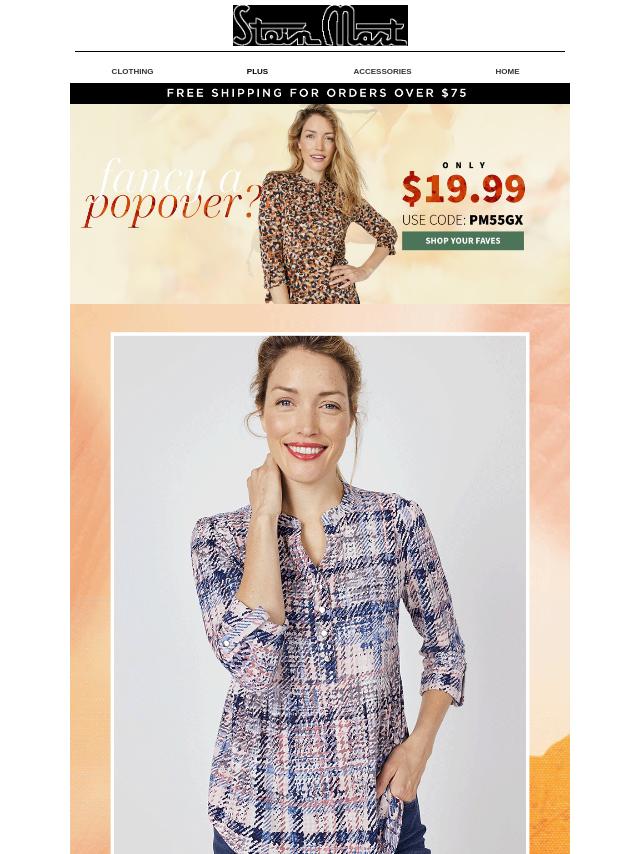Open the Clothing category
640x854 pixels.
coord(132,71)
